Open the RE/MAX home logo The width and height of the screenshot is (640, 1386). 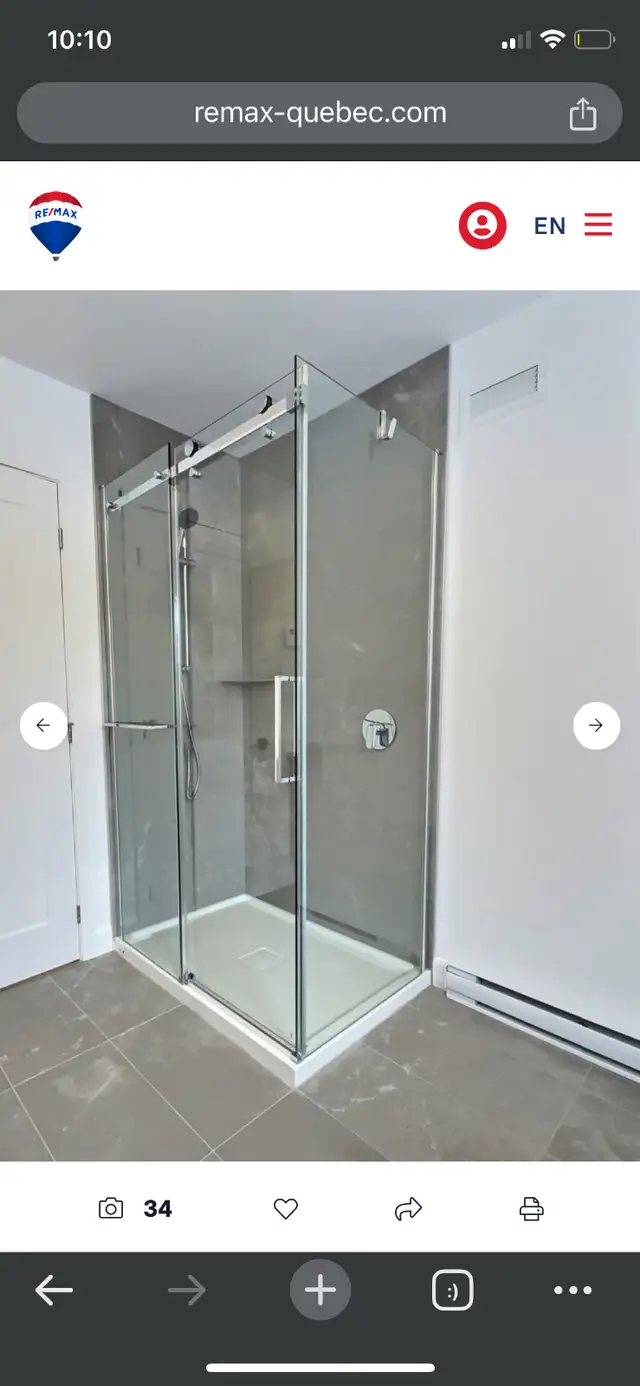click(x=56, y=226)
